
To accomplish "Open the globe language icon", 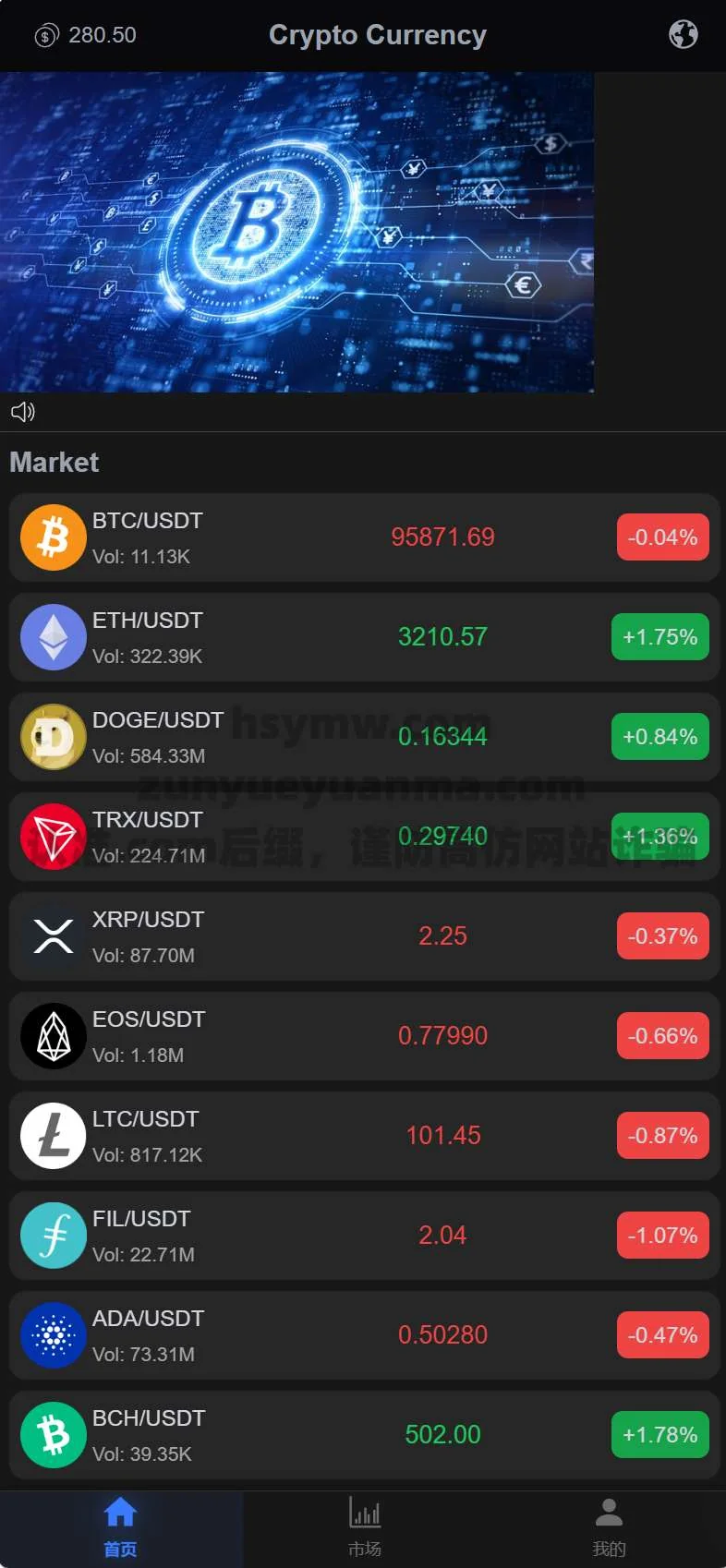I will click(x=683, y=35).
